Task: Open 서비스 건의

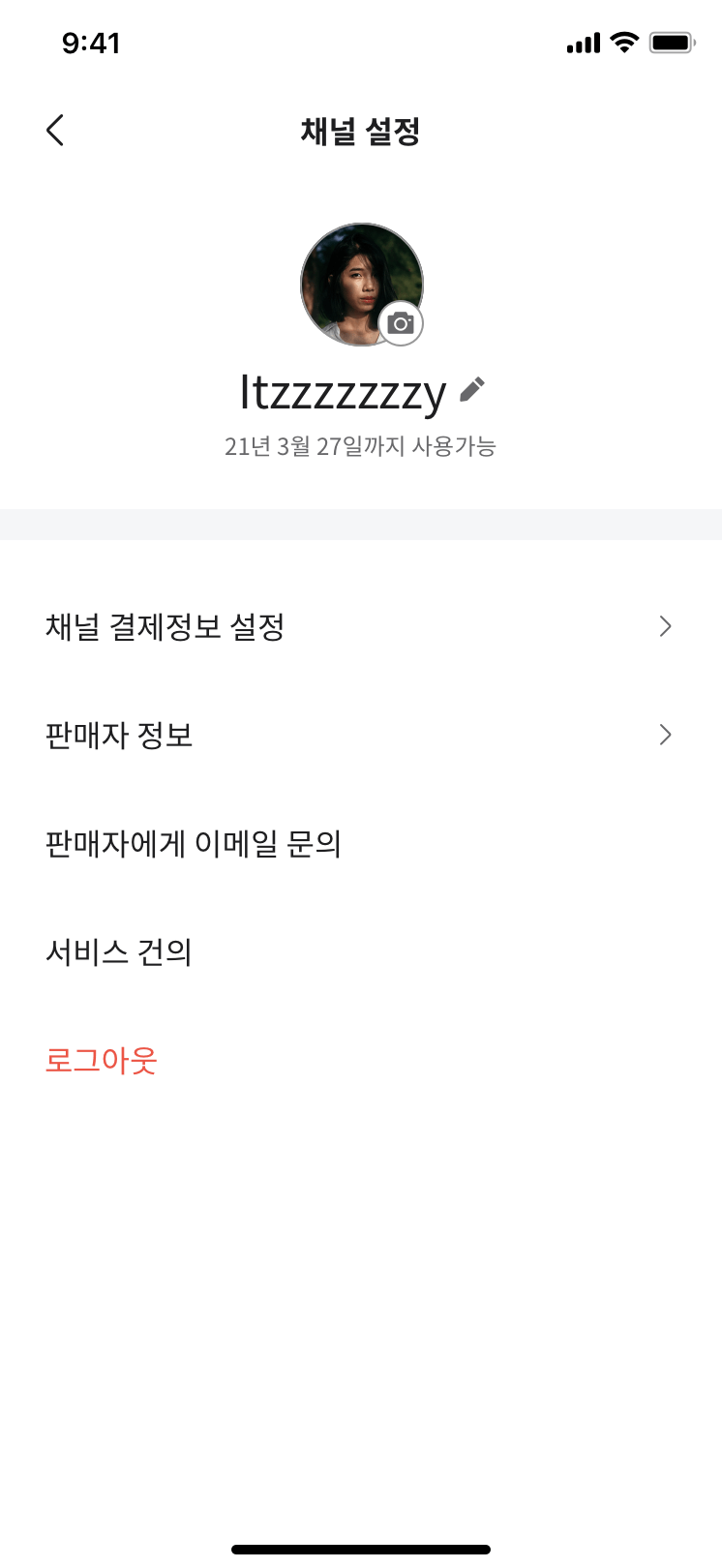Action: (x=361, y=951)
